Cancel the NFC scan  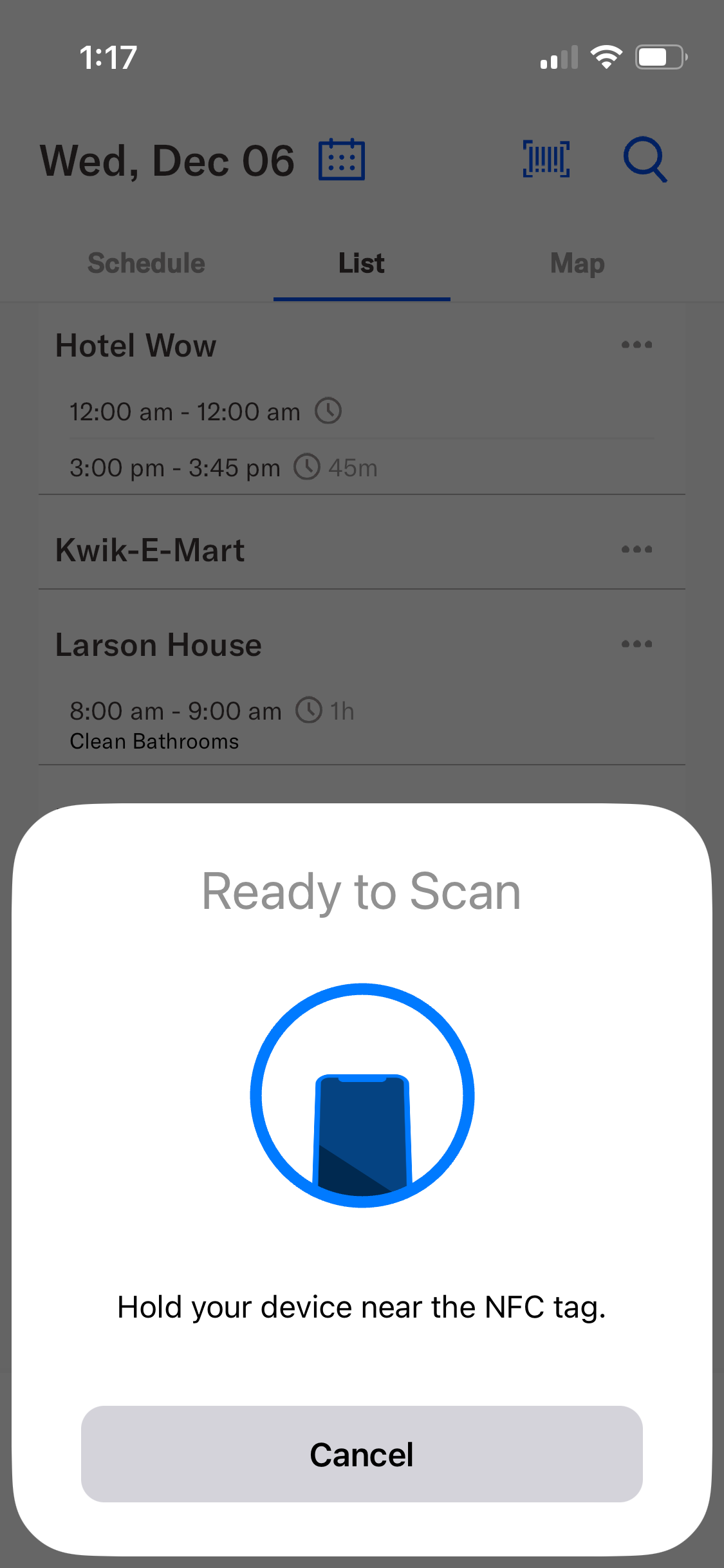coord(362,1453)
